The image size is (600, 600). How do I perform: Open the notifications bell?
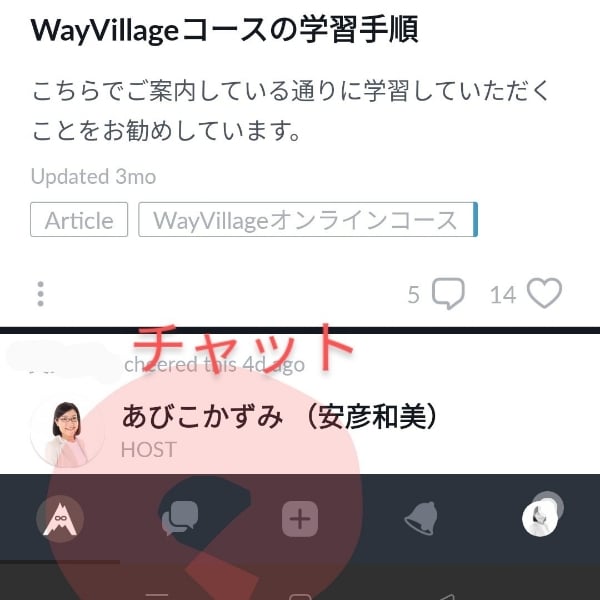(x=420, y=518)
